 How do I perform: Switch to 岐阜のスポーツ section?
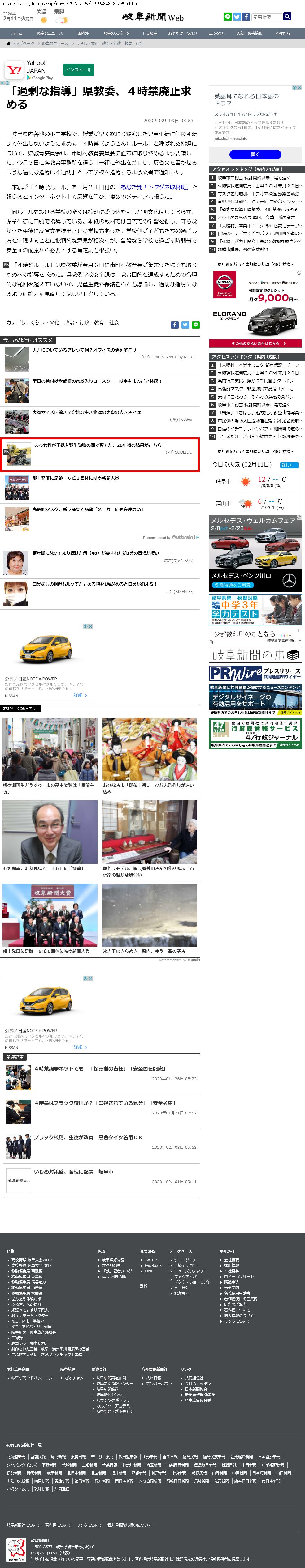(x=116, y=33)
